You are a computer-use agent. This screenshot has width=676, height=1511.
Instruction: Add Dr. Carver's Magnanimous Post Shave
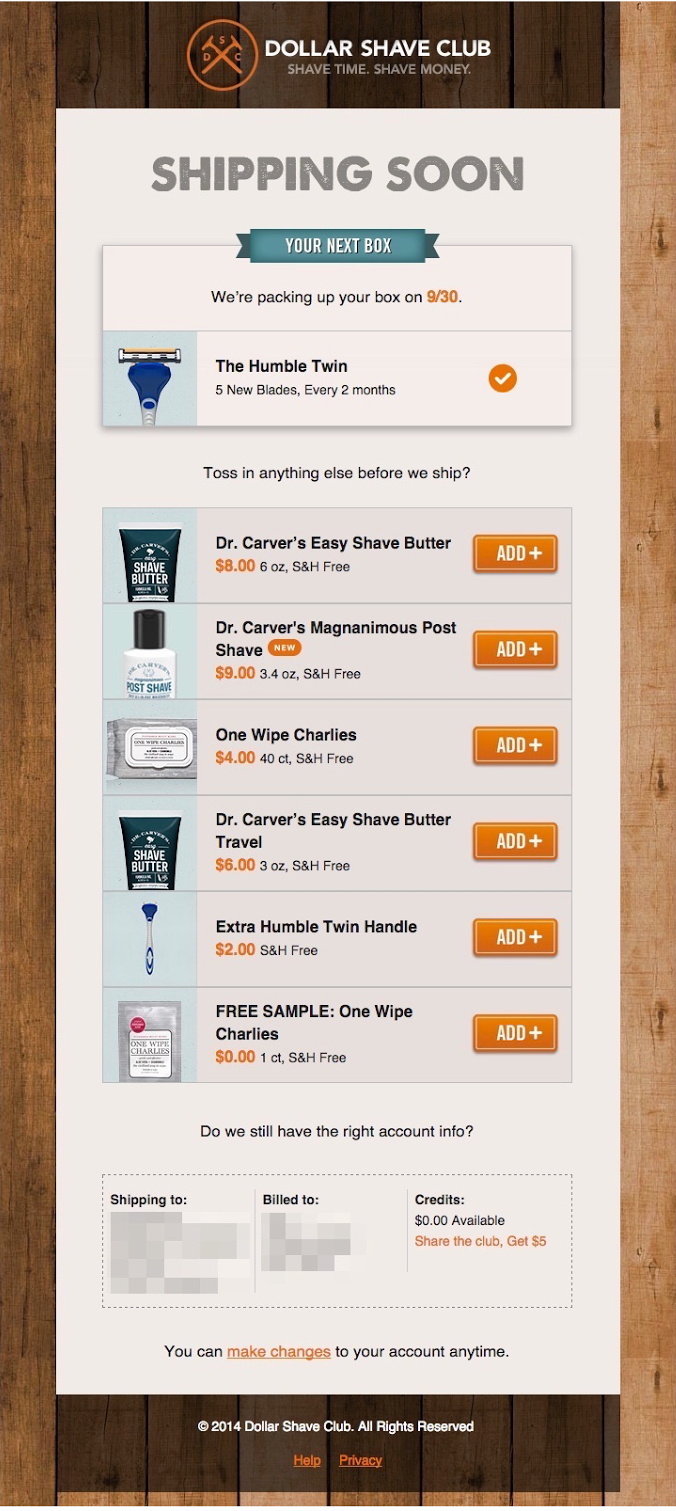tap(515, 649)
